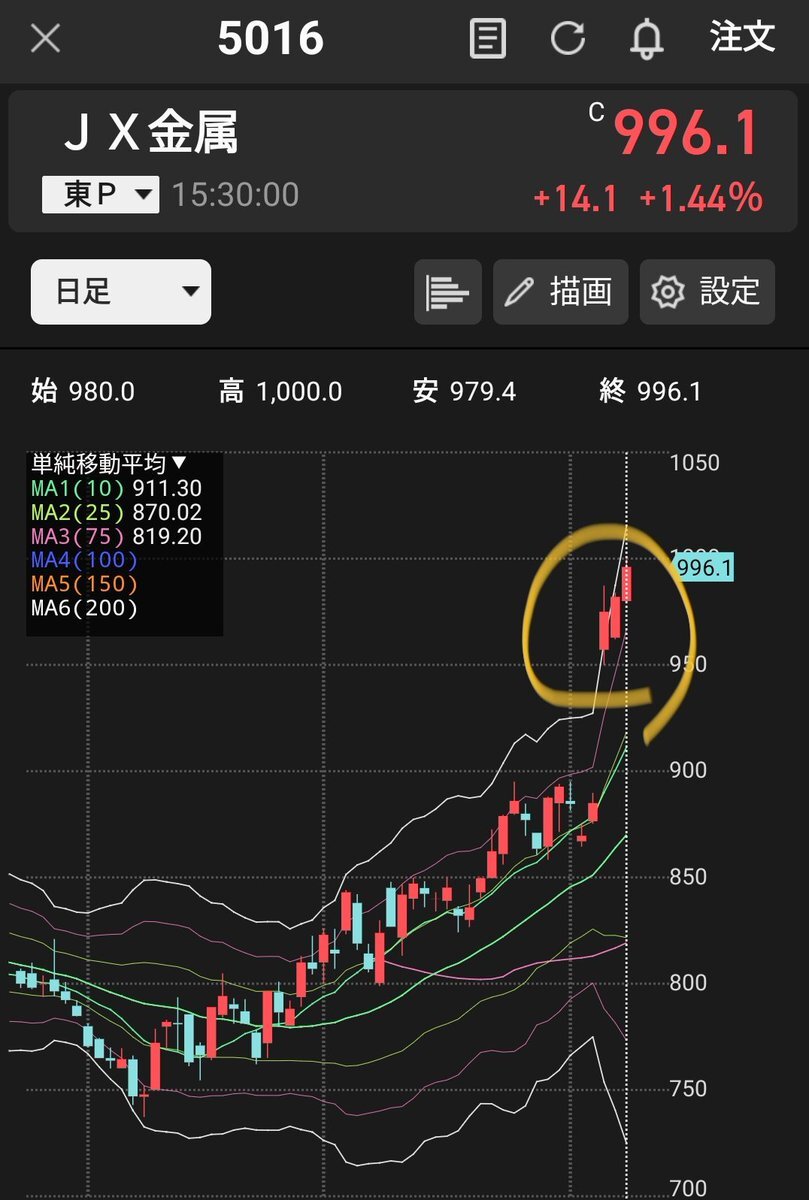This screenshot has height=1200, width=809.
Task: Refresh the chart with the reload icon
Action: [568, 39]
